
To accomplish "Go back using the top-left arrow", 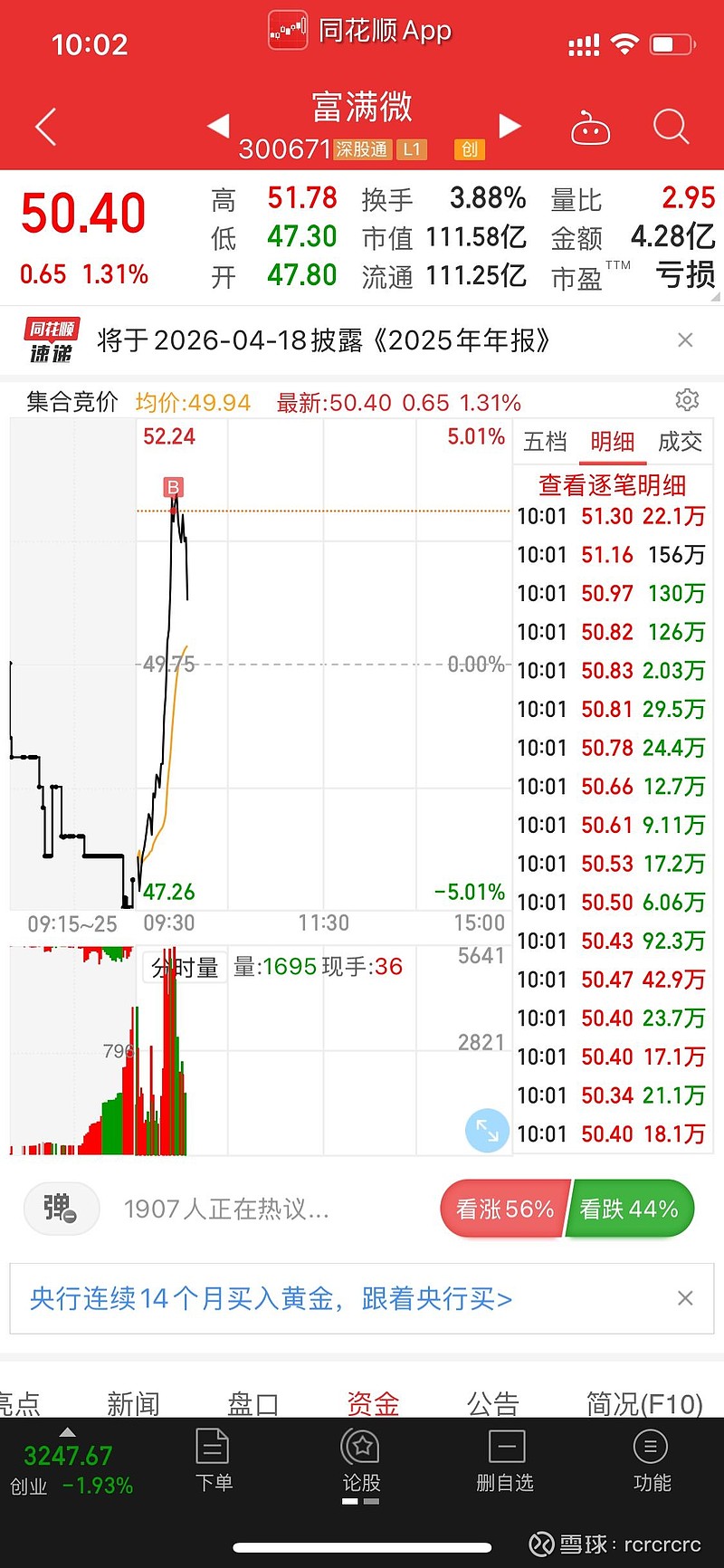I will tap(46, 127).
